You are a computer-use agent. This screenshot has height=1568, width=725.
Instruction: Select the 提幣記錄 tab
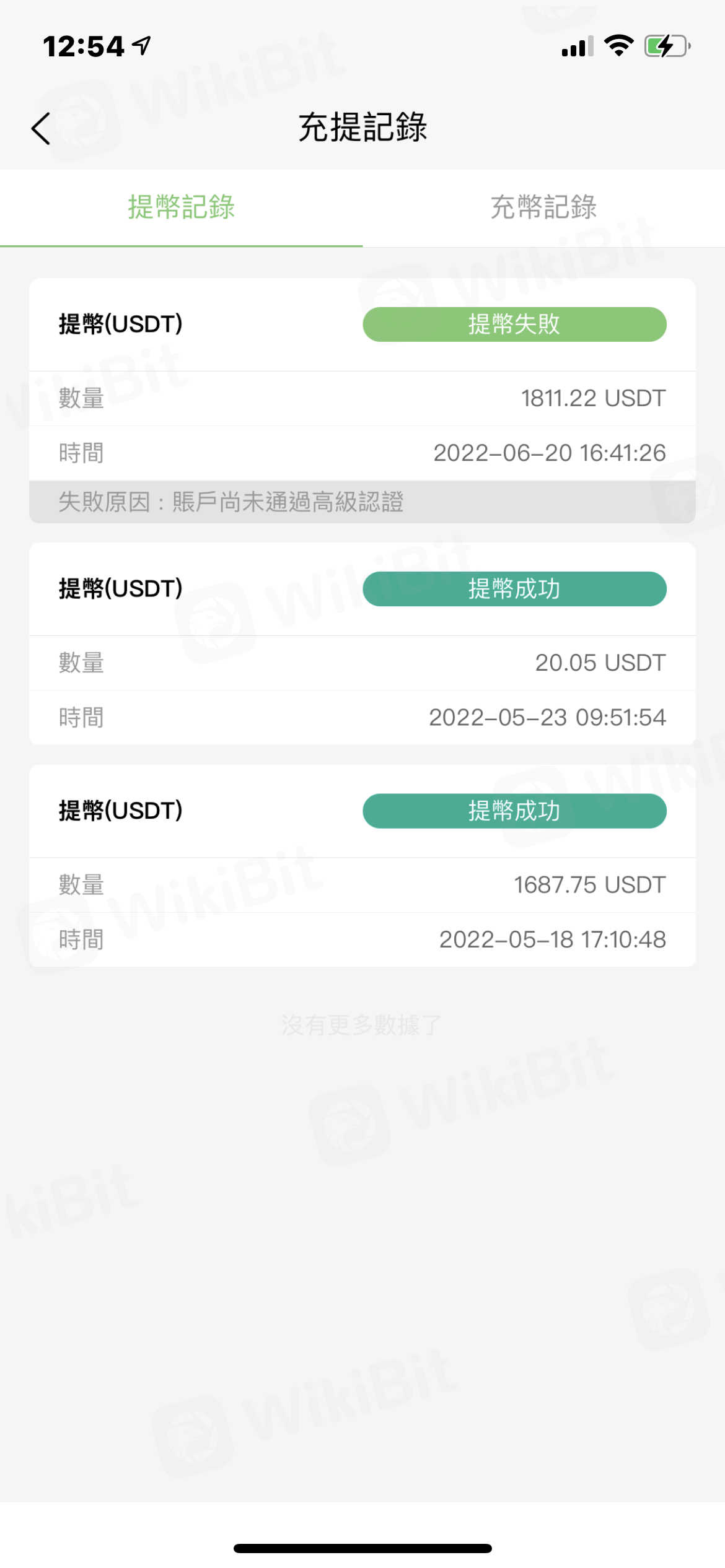pyautogui.click(x=181, y=207)
